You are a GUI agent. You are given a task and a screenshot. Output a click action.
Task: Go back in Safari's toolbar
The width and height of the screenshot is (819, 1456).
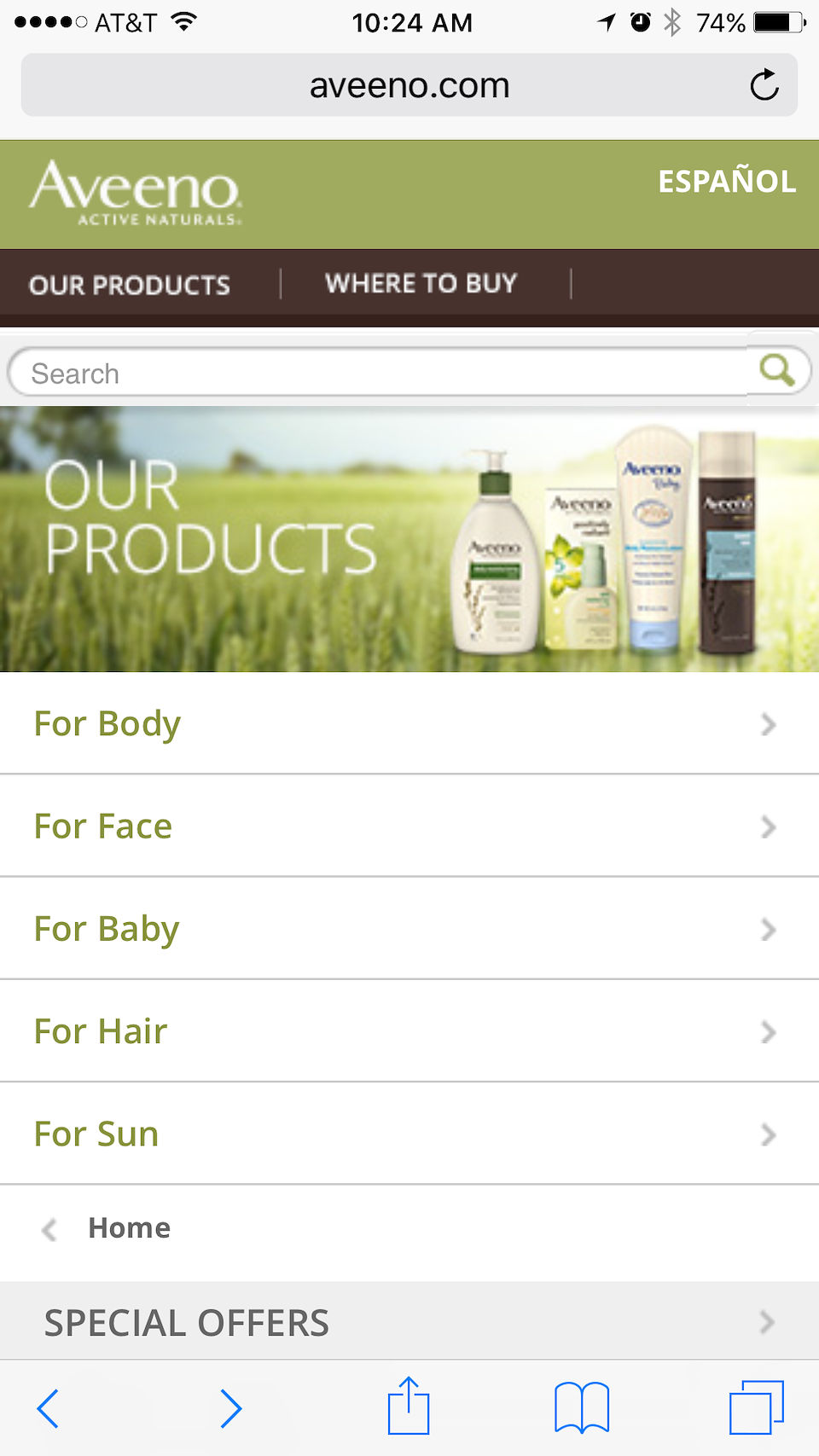(x=49, y=1408)
